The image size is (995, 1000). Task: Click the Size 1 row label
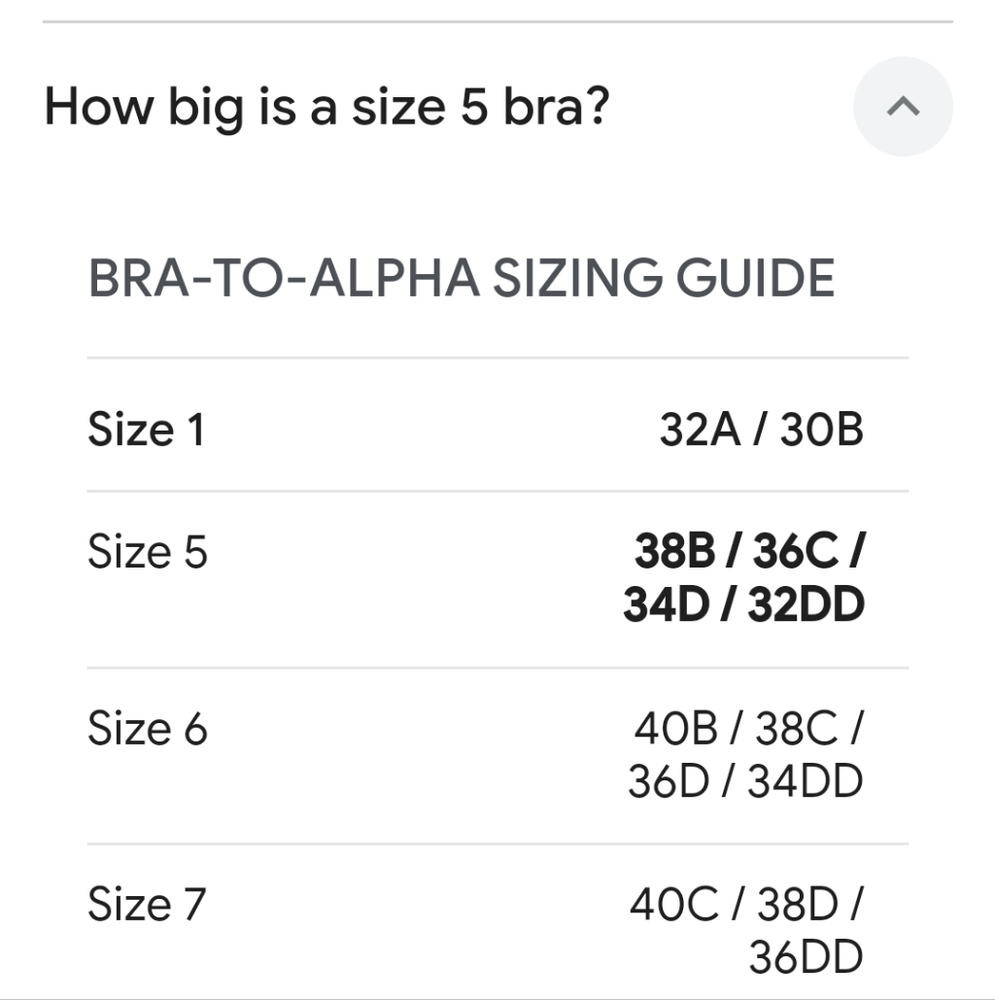pyautogui.click(x=147, y=429)
